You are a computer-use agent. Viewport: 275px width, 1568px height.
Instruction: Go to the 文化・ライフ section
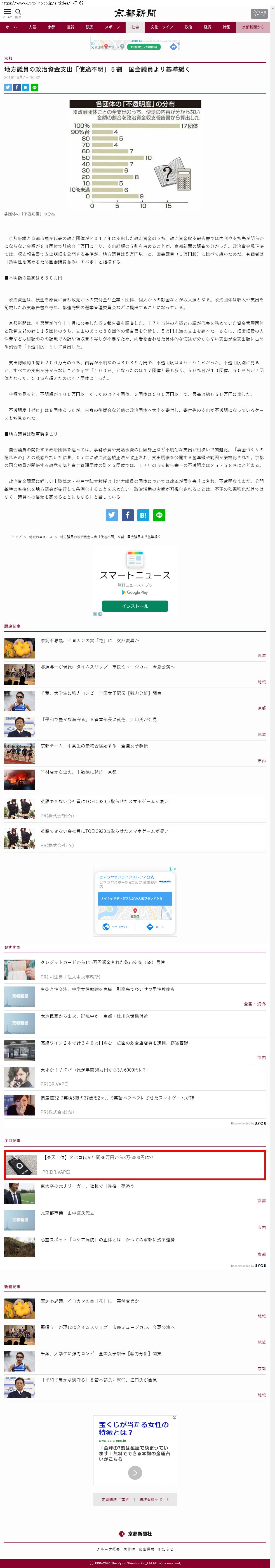point(162,27)
